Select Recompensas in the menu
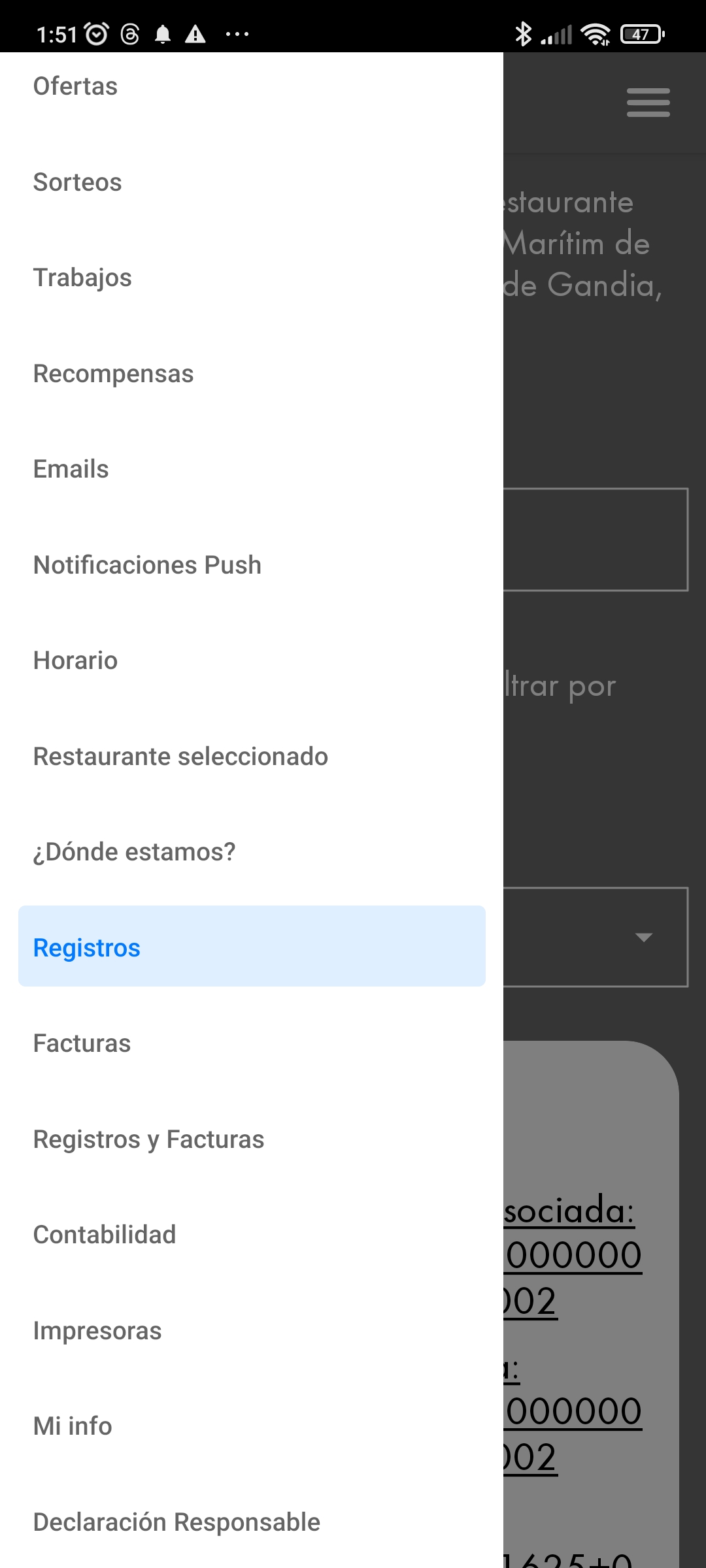The image size is (706, 1568). [x=113, y=374]
